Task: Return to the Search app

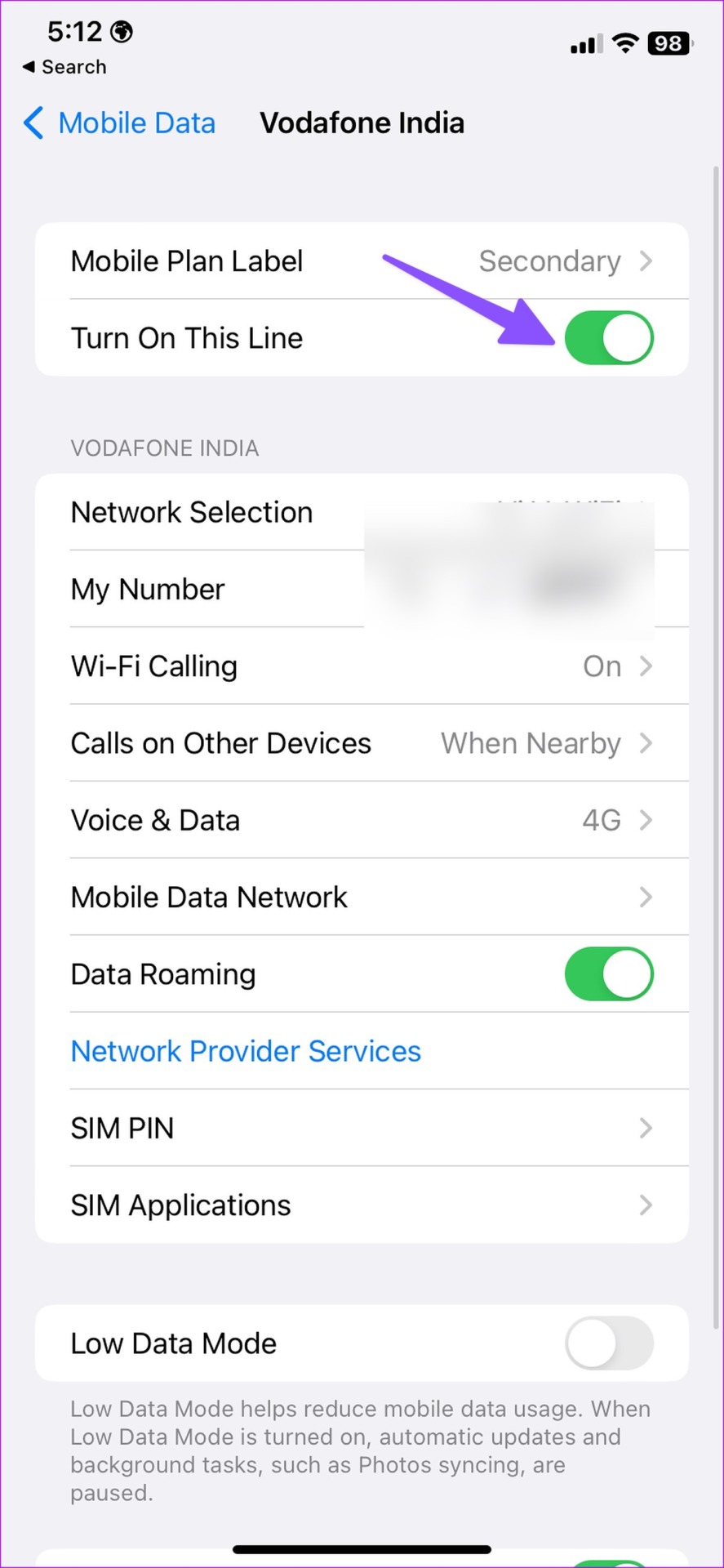Action: click(64, 67)
